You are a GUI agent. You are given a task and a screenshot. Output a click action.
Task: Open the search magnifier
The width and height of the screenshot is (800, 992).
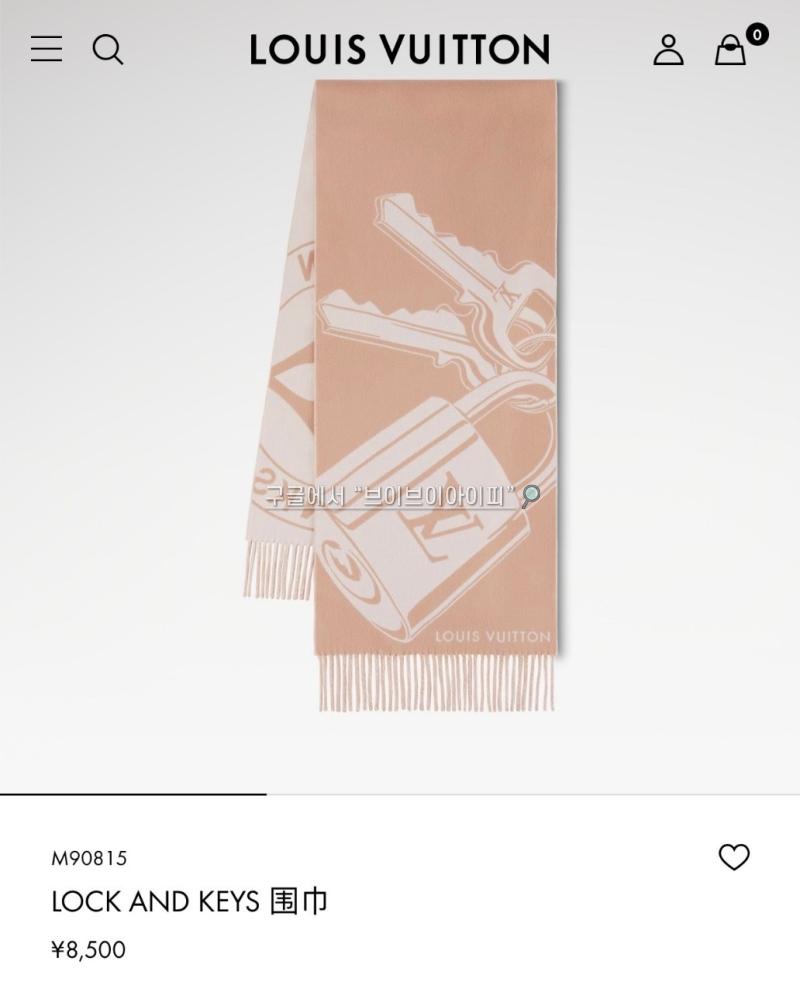(x=107, y=49)
